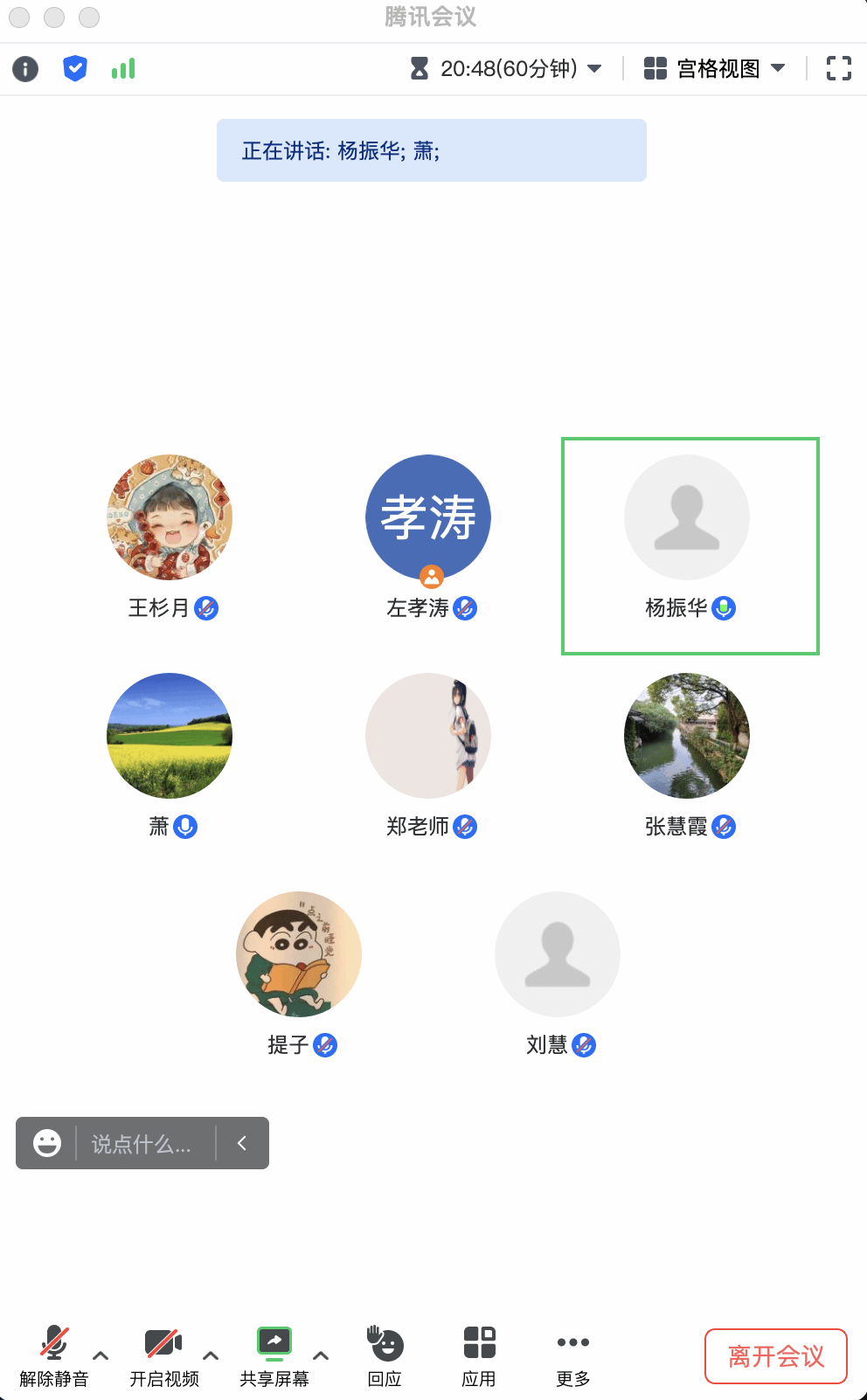This screenshot has height=1400, width=867.
Task: Turn on camera via 开启视频
Action: point(163,1355)
